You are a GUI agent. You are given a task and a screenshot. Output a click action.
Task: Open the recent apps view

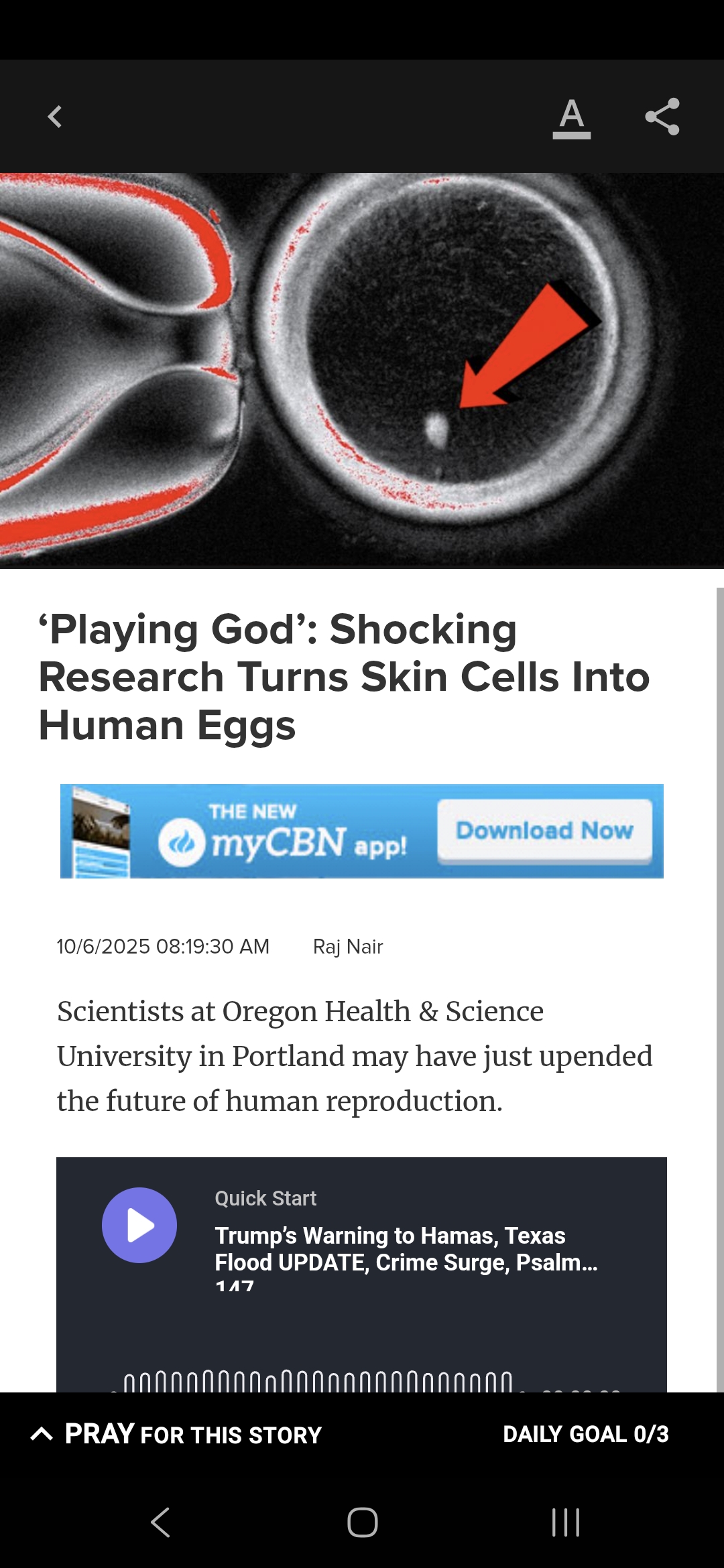565,1522
